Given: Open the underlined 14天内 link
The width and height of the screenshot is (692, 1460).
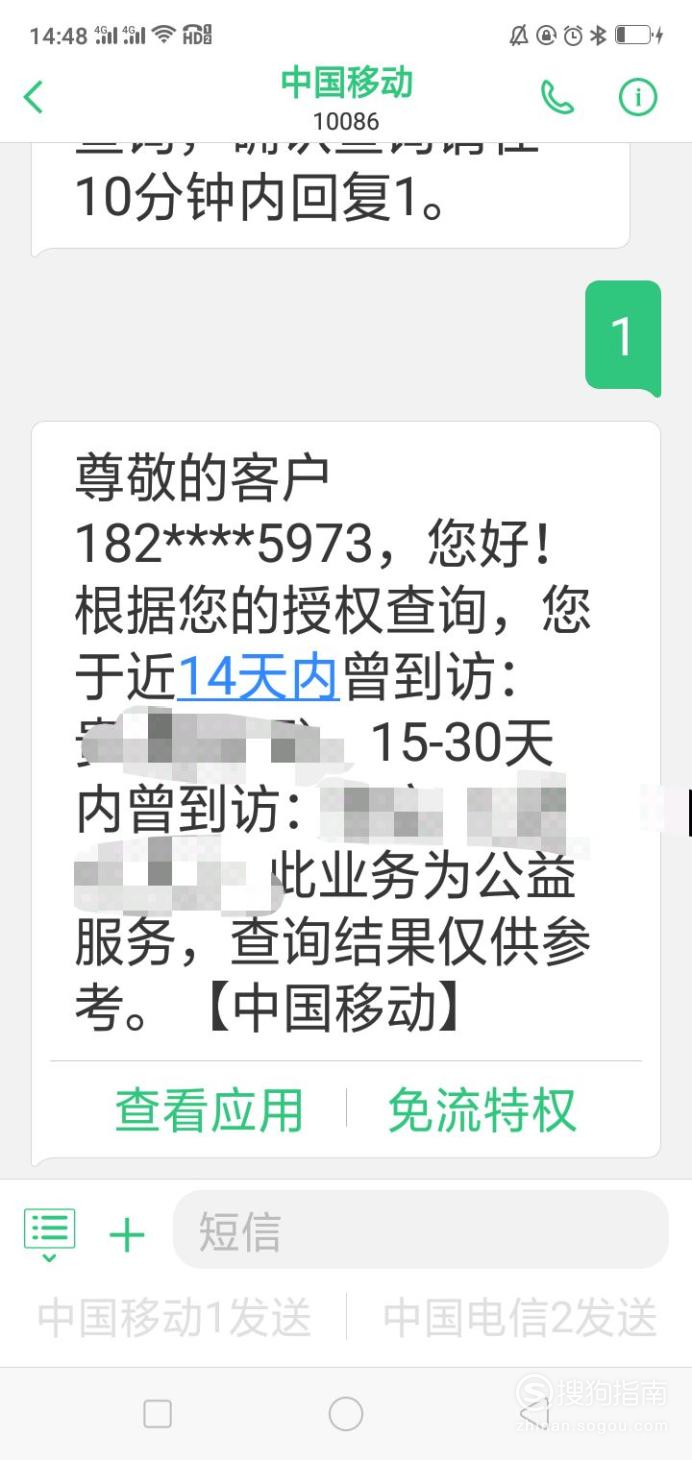Looking at the screenshot, I should tap(259, 677).
